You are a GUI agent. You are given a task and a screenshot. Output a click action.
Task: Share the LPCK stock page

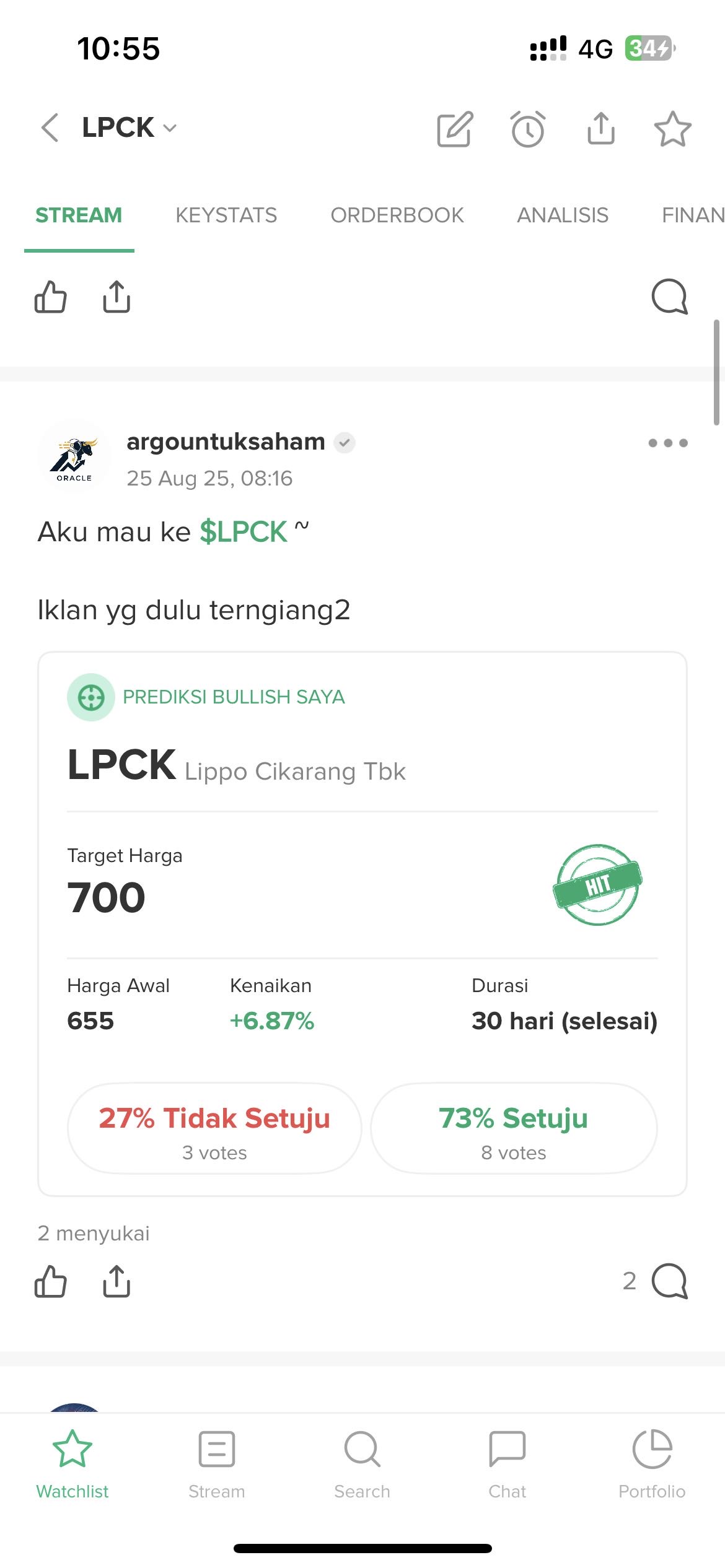click(x=600, y=129)
